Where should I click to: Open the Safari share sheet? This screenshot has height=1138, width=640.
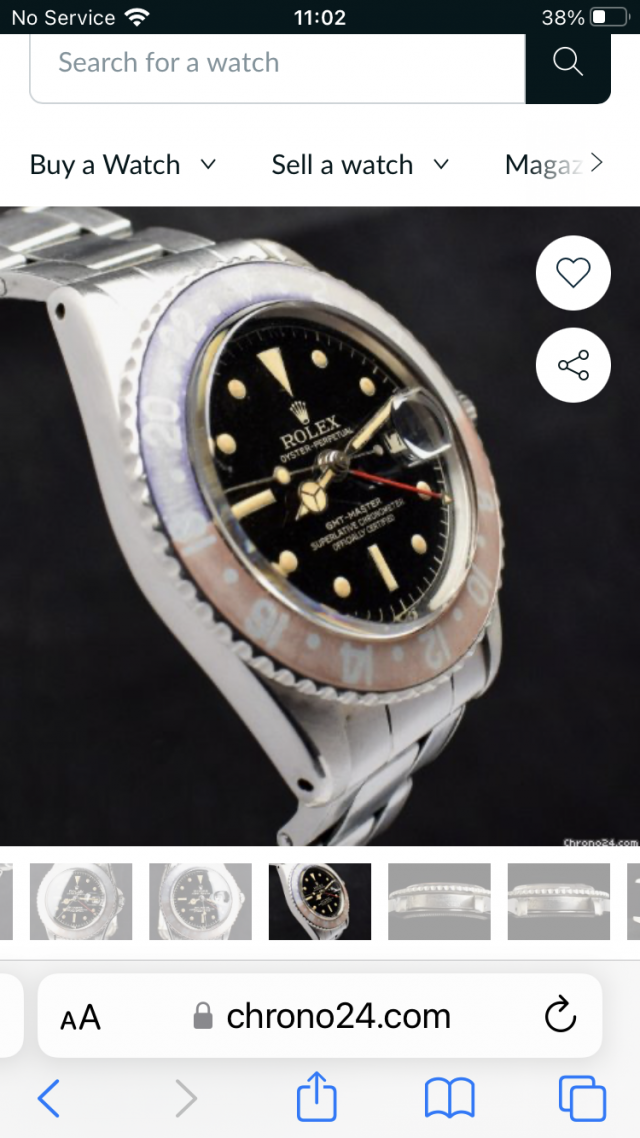pyautogui.click(x=316, y=1097)
